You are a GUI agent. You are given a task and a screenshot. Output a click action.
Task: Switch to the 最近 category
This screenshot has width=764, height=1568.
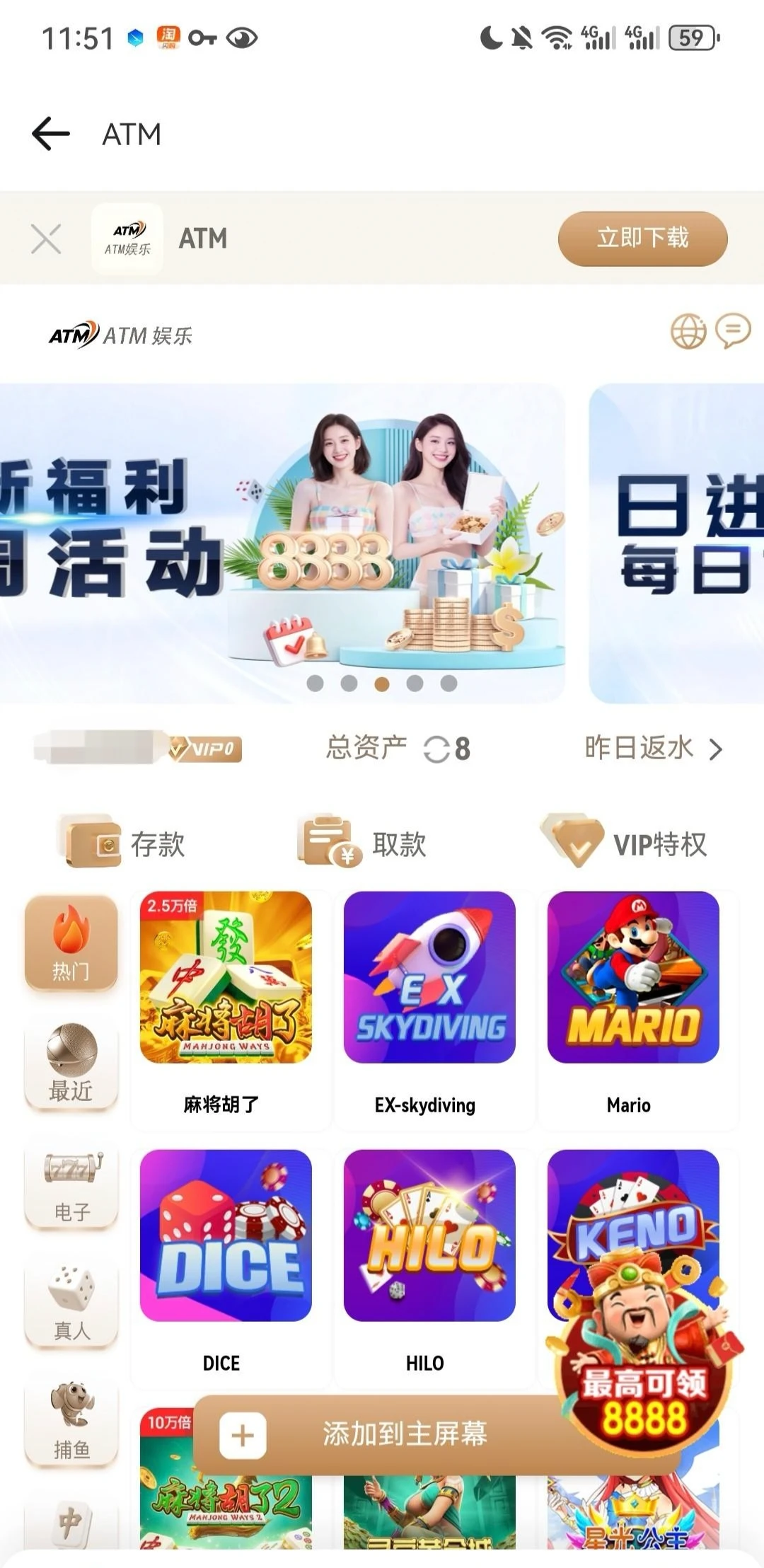click(x=71, y=1065)
